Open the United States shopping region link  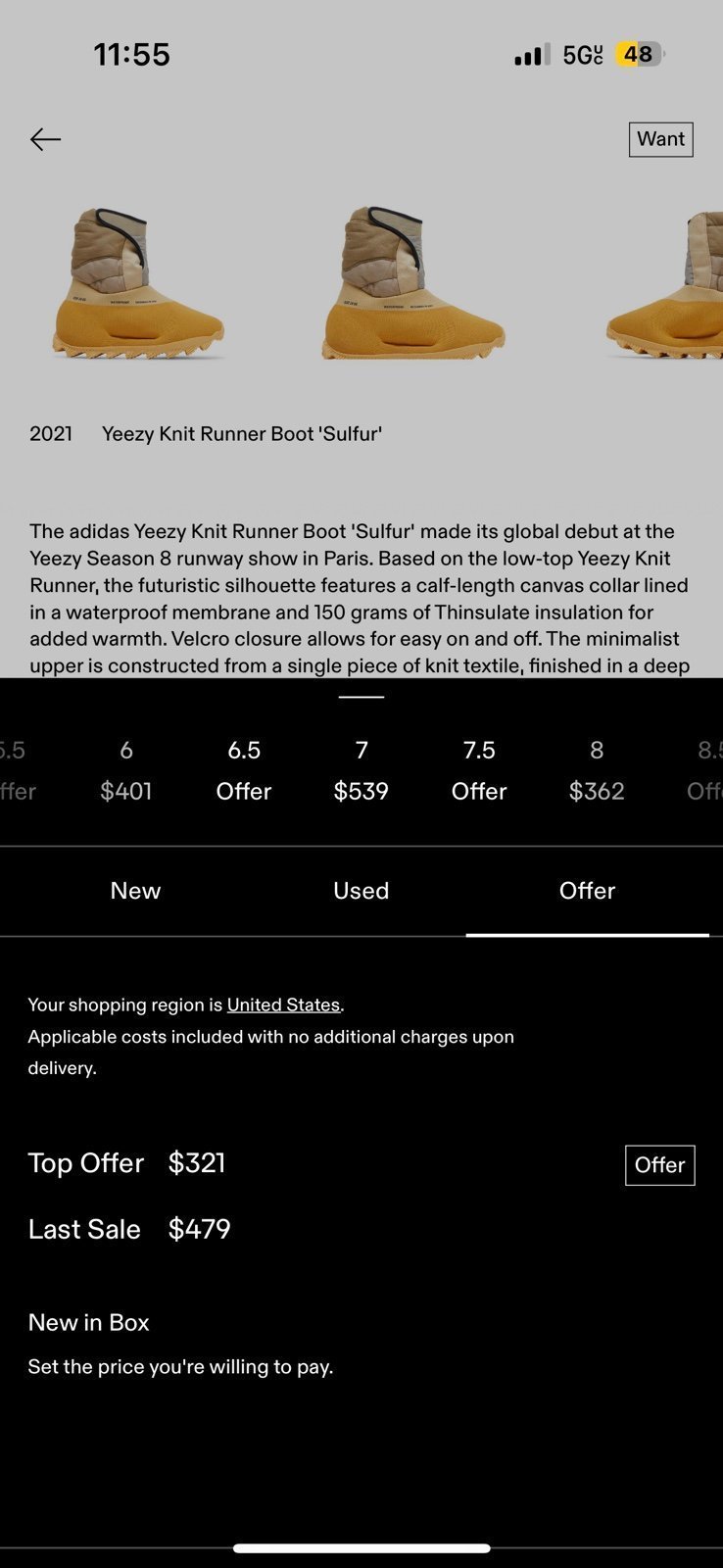(283, 1004)
